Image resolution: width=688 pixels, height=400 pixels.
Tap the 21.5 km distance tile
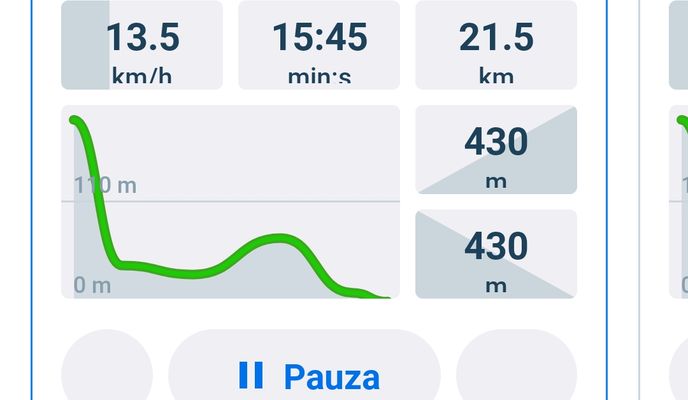[x=496, y=45]
